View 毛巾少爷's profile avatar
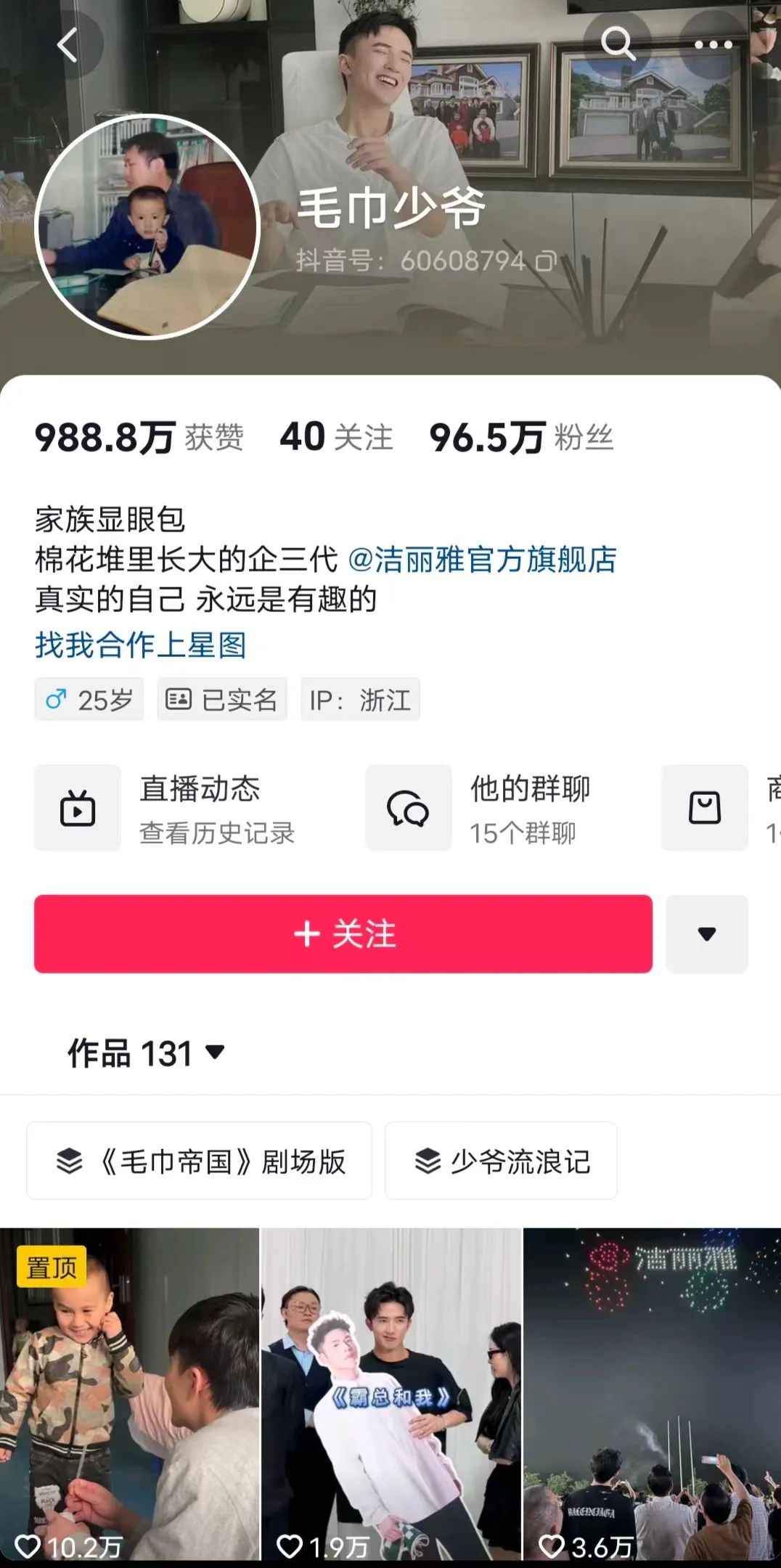Viewport: 781px width, 1568px height. pyautogui.click(x=147, y=226)
